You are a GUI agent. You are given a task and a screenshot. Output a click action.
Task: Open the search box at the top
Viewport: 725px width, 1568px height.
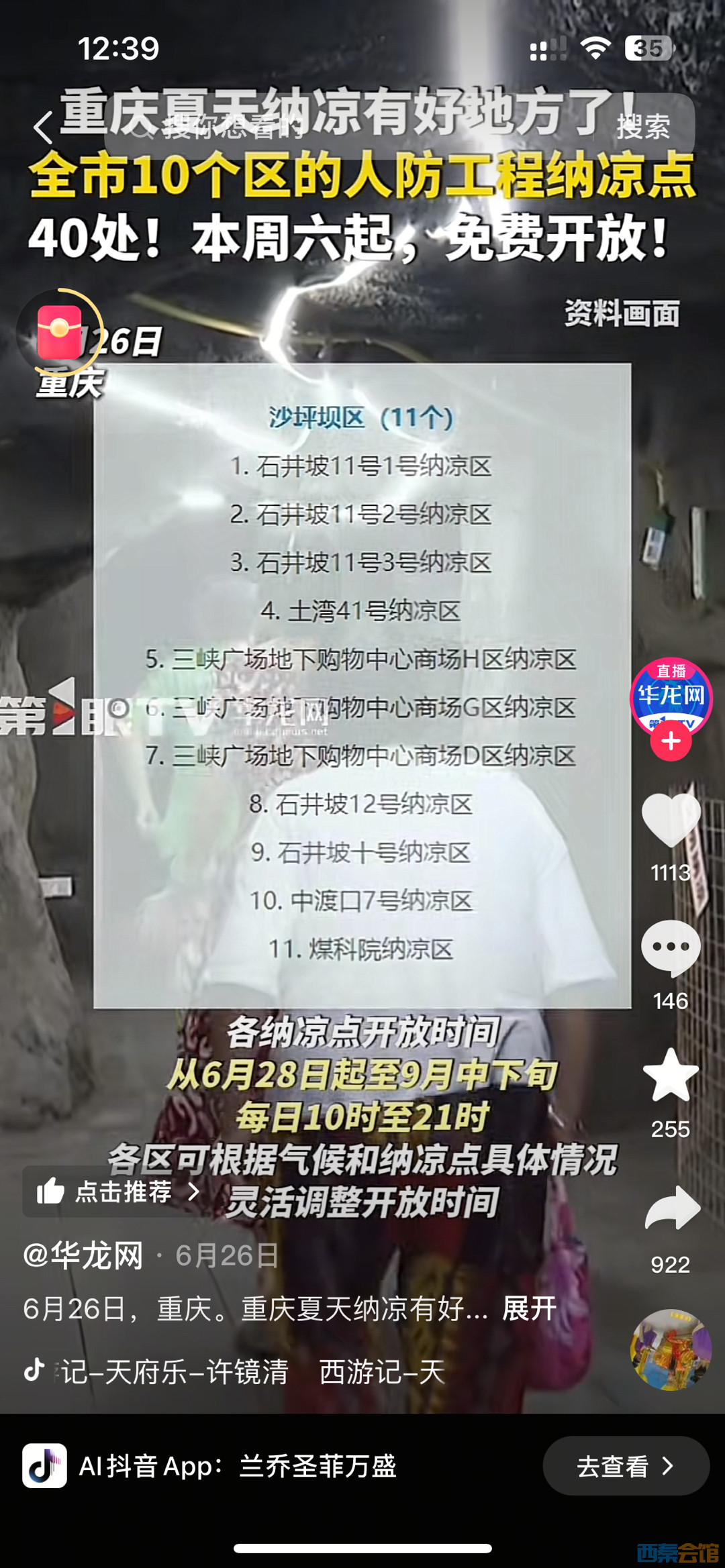tap(349, 126)
